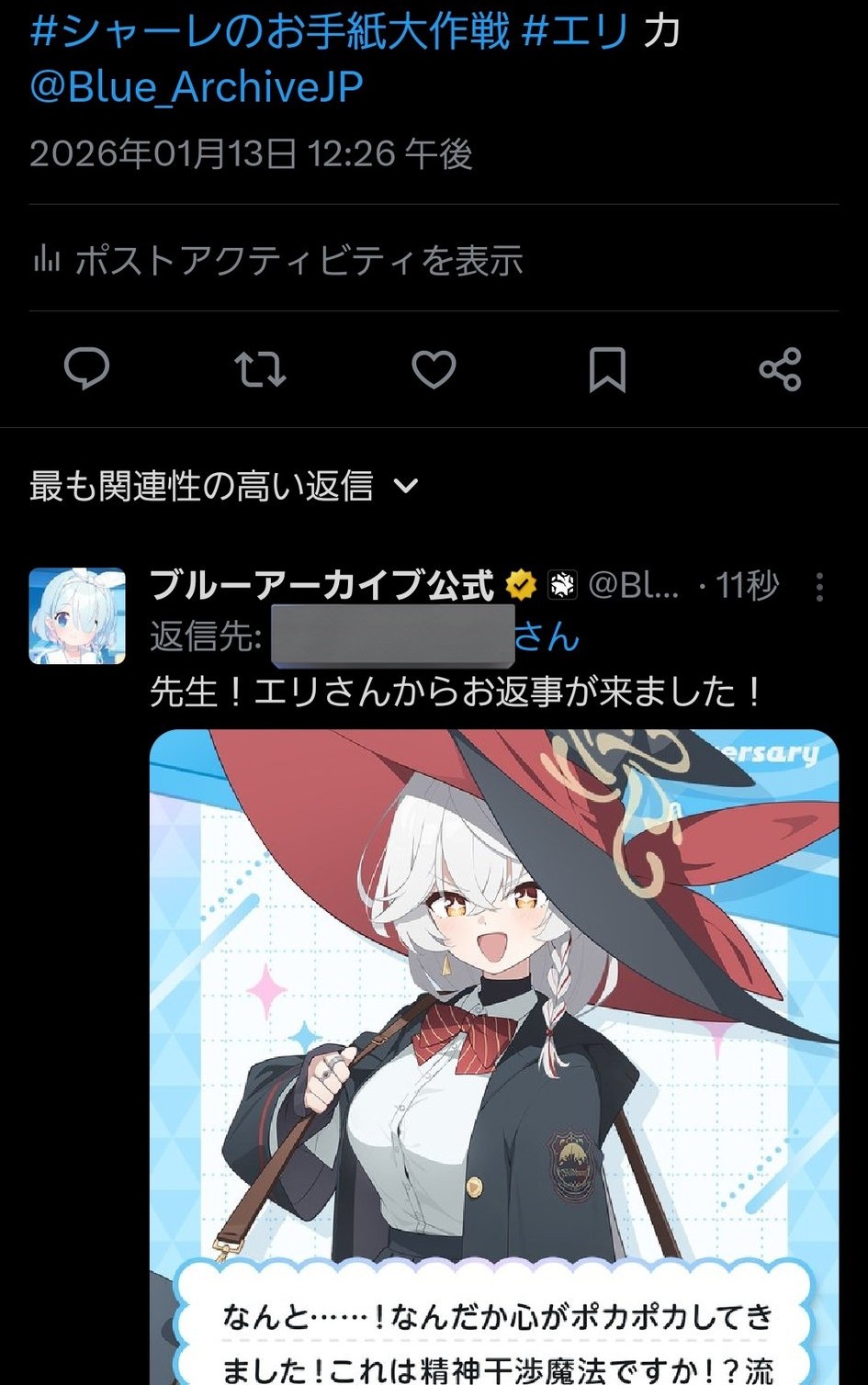Open the overflow menu on the reply
868x1385 pixels.
pyautogui.click(x=819, y=586)
